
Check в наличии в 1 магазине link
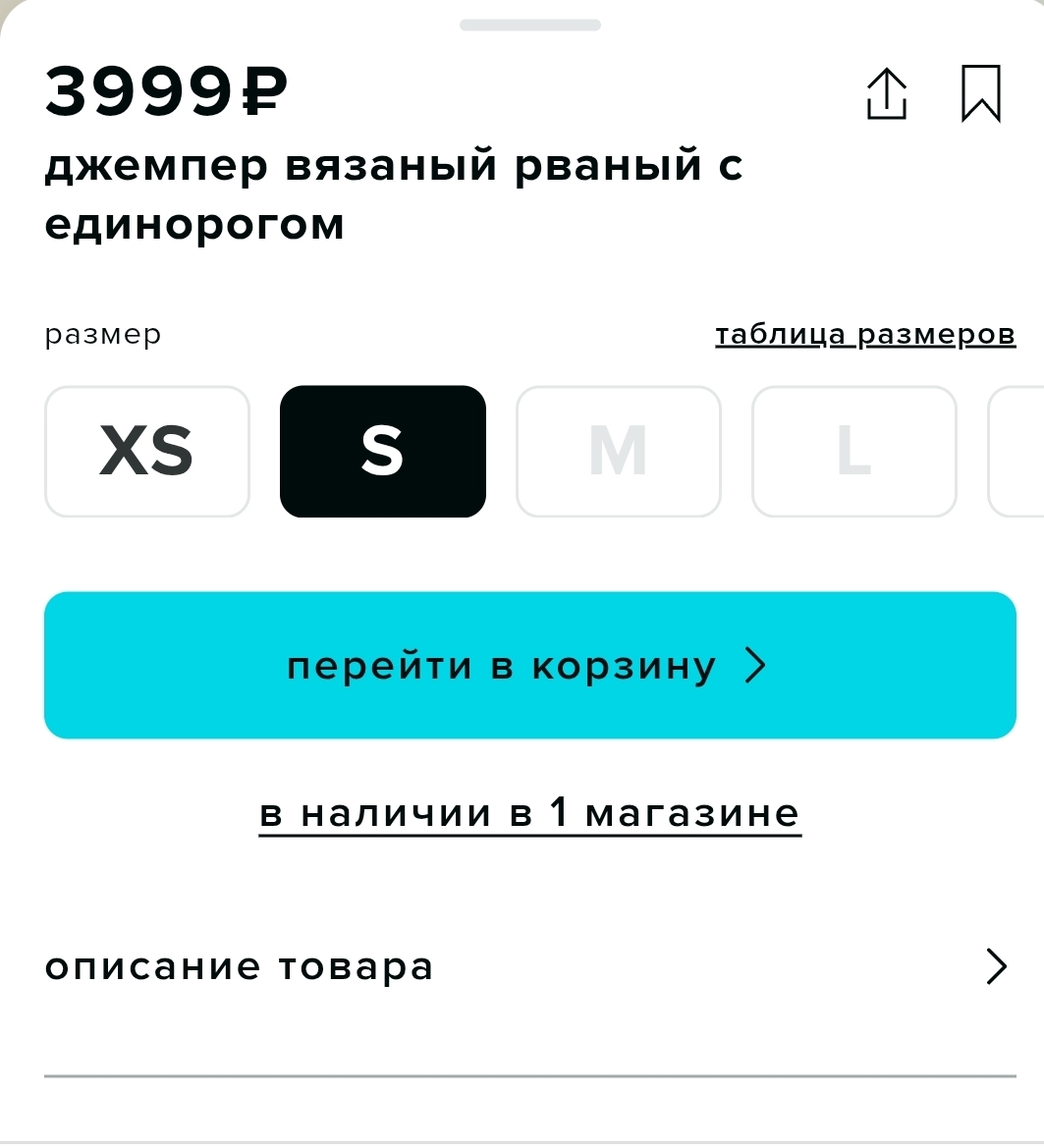click(529, 814)
